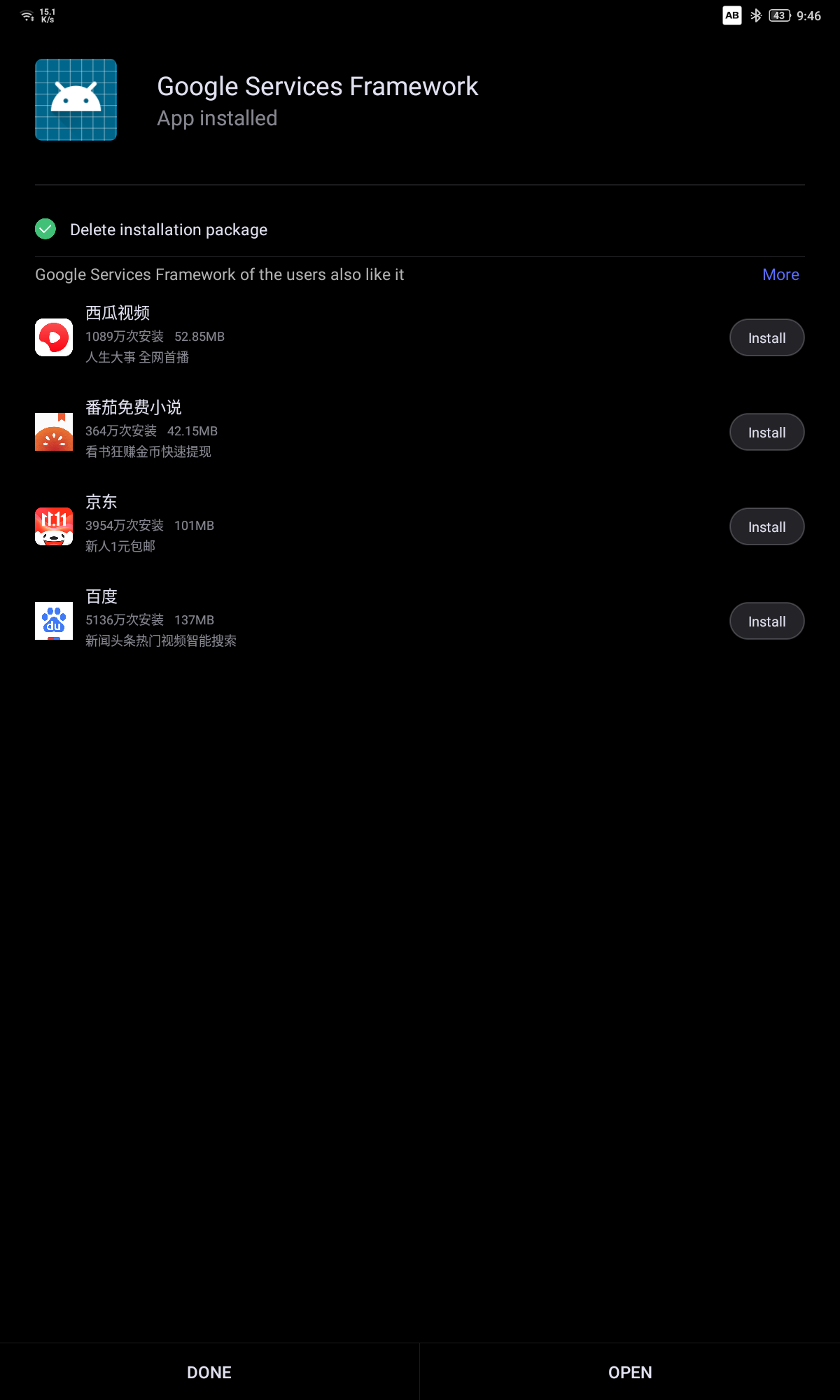Expand the users also like it section

pos(780,274)
